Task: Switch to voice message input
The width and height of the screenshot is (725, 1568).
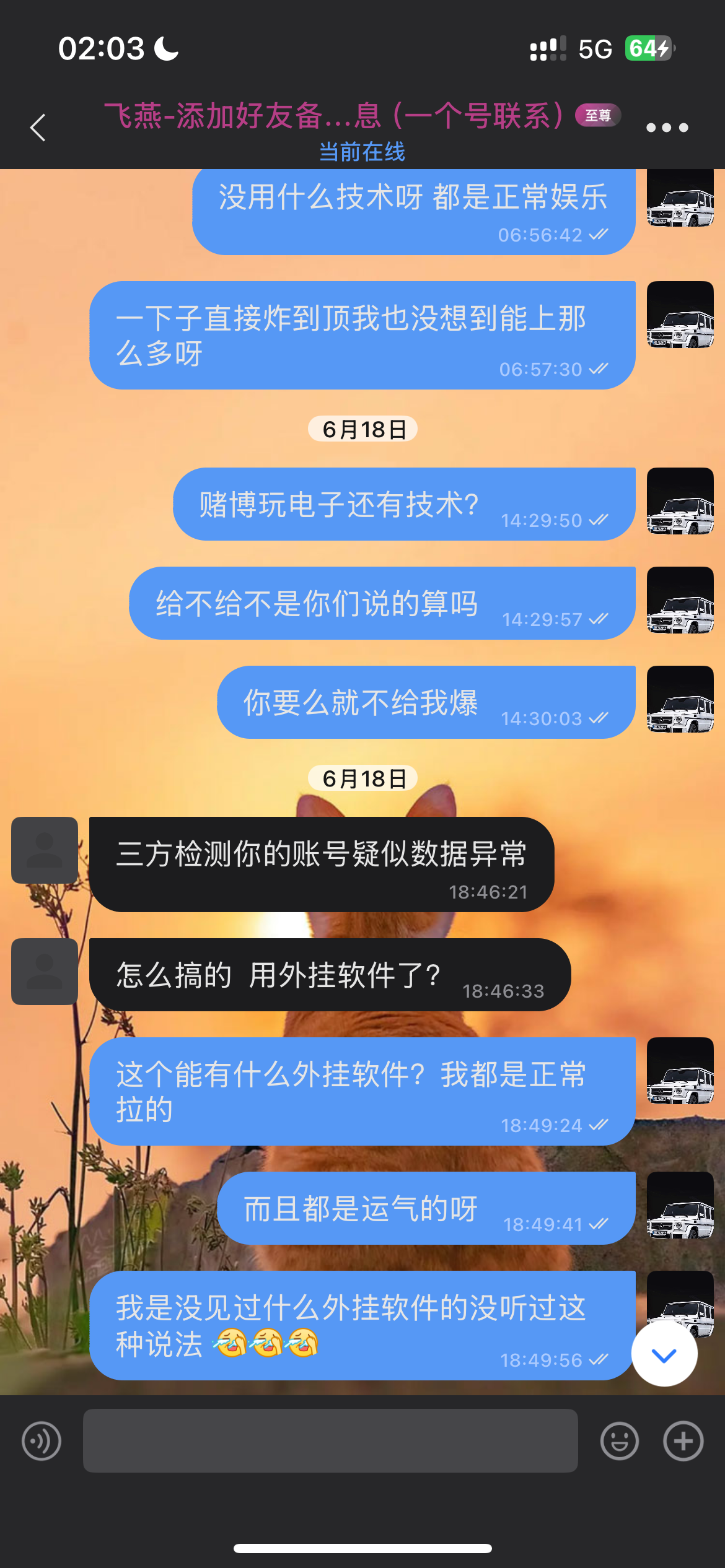Action: (x=42, y=1441)
